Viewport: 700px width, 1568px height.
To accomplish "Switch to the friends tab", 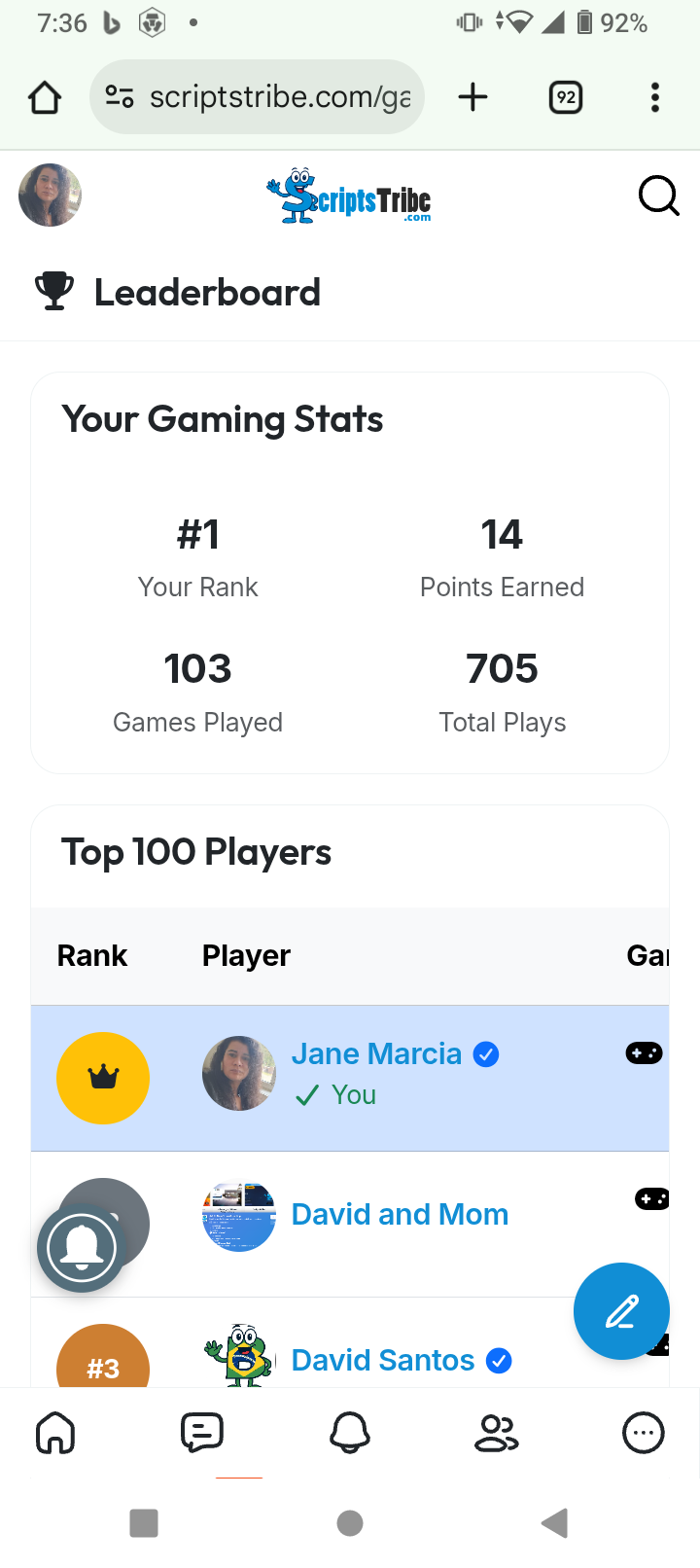I will click(496, 1433).
